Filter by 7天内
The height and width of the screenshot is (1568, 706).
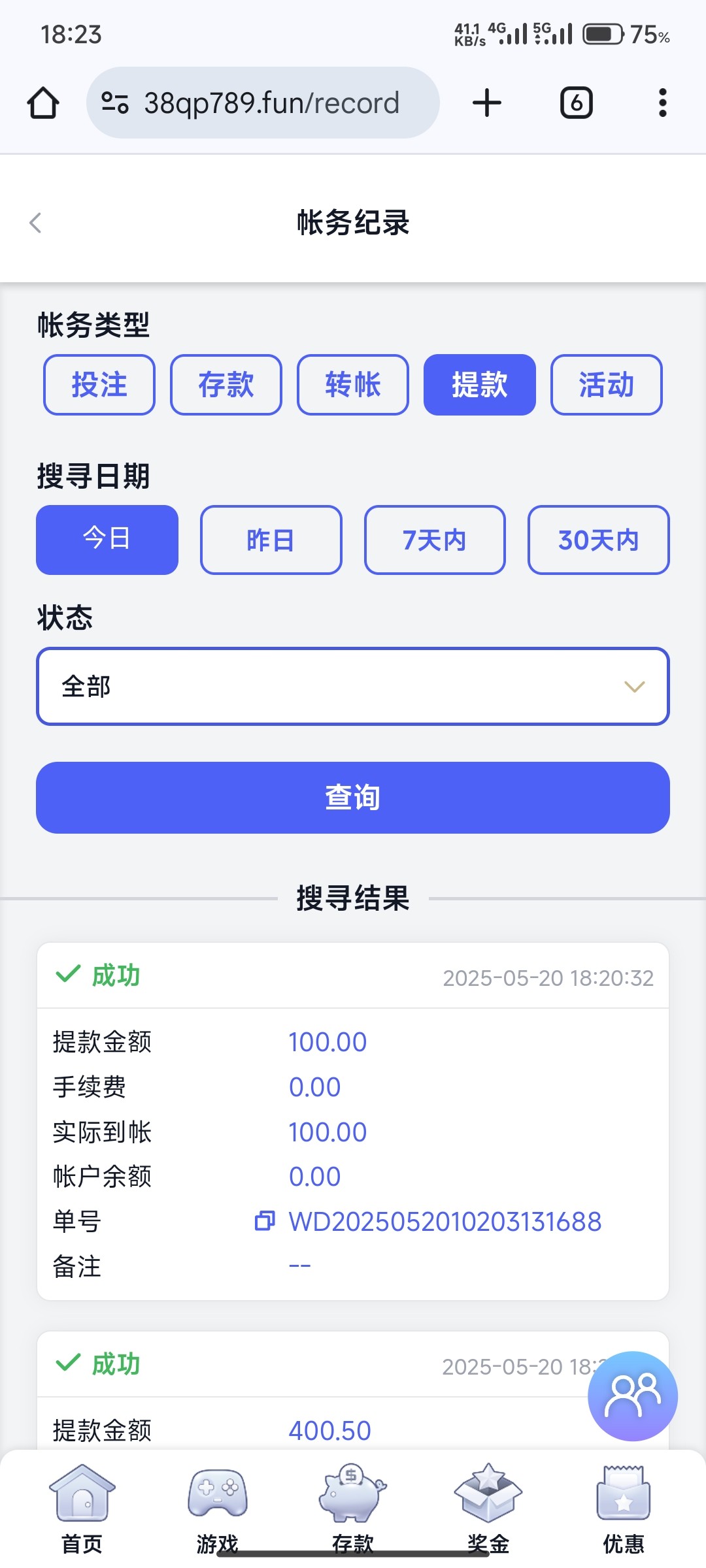(435, 540)
